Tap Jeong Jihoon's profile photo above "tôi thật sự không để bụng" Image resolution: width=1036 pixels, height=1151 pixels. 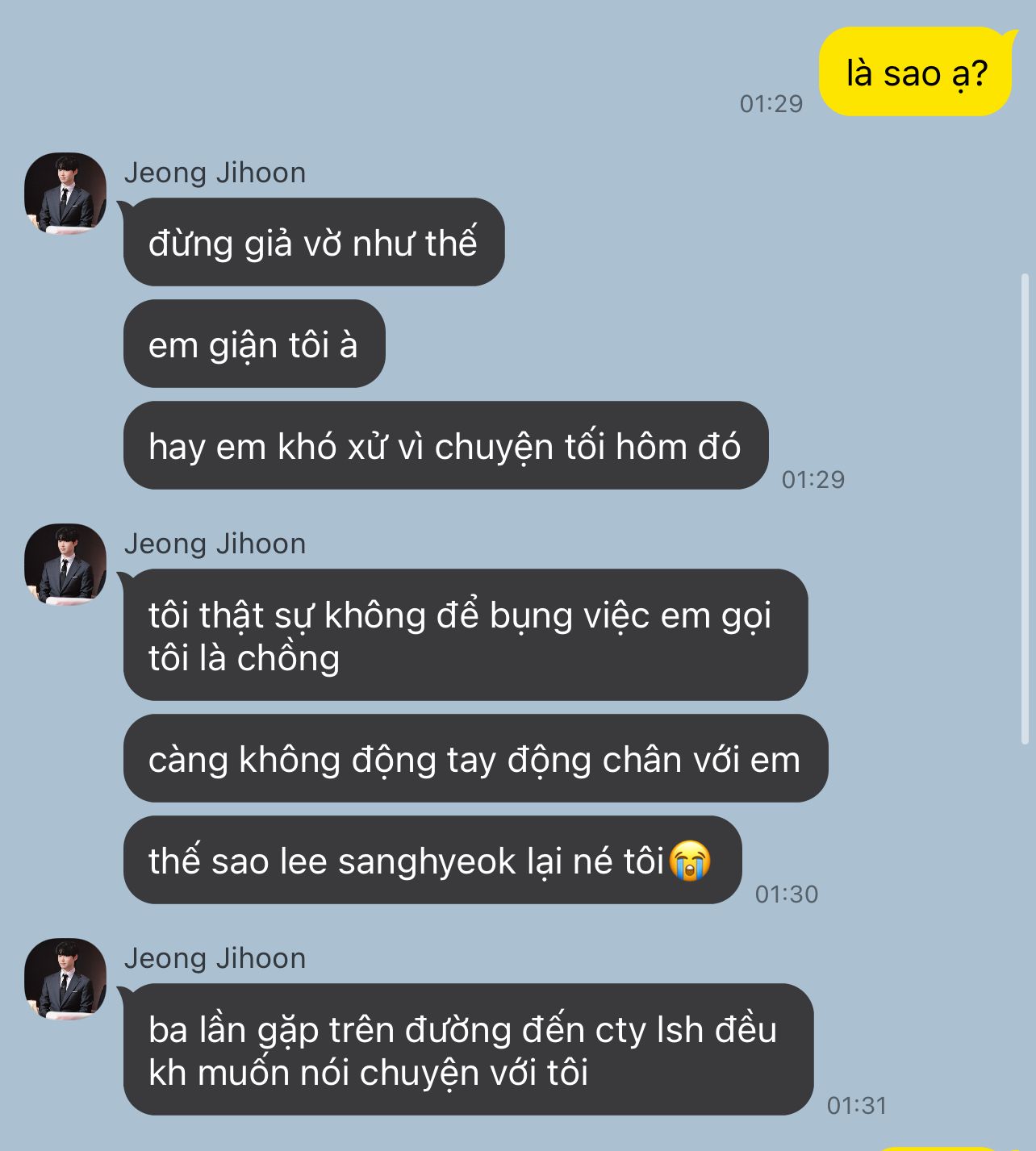[65, 565]
